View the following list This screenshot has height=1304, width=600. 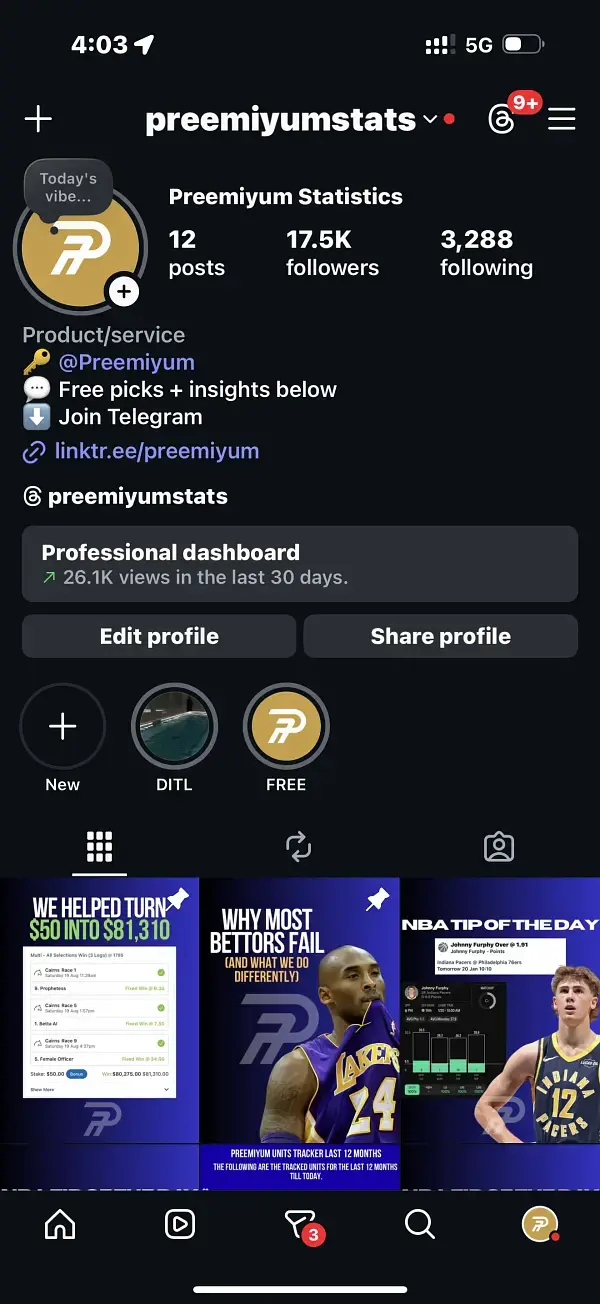coord(486,253)
